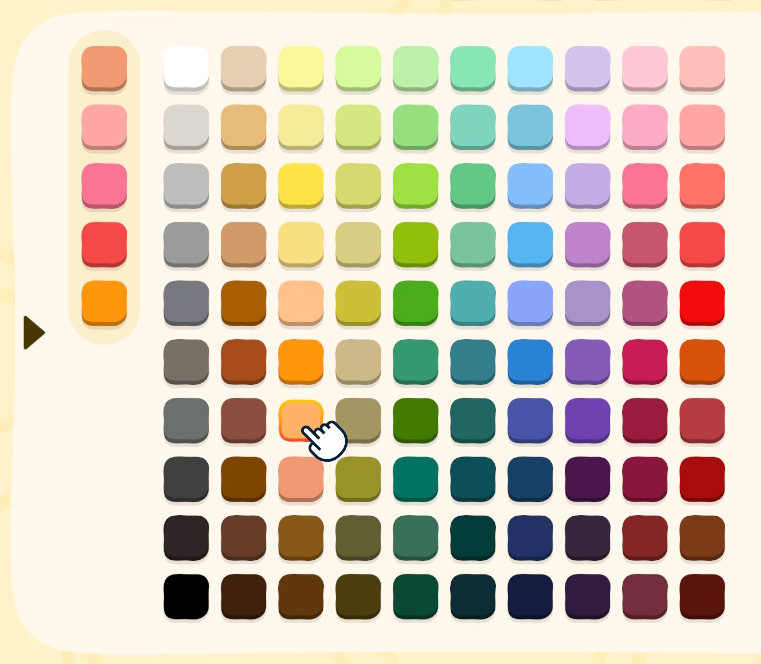
Task: Select the pure white color swatch
Action: pos(186,66)
